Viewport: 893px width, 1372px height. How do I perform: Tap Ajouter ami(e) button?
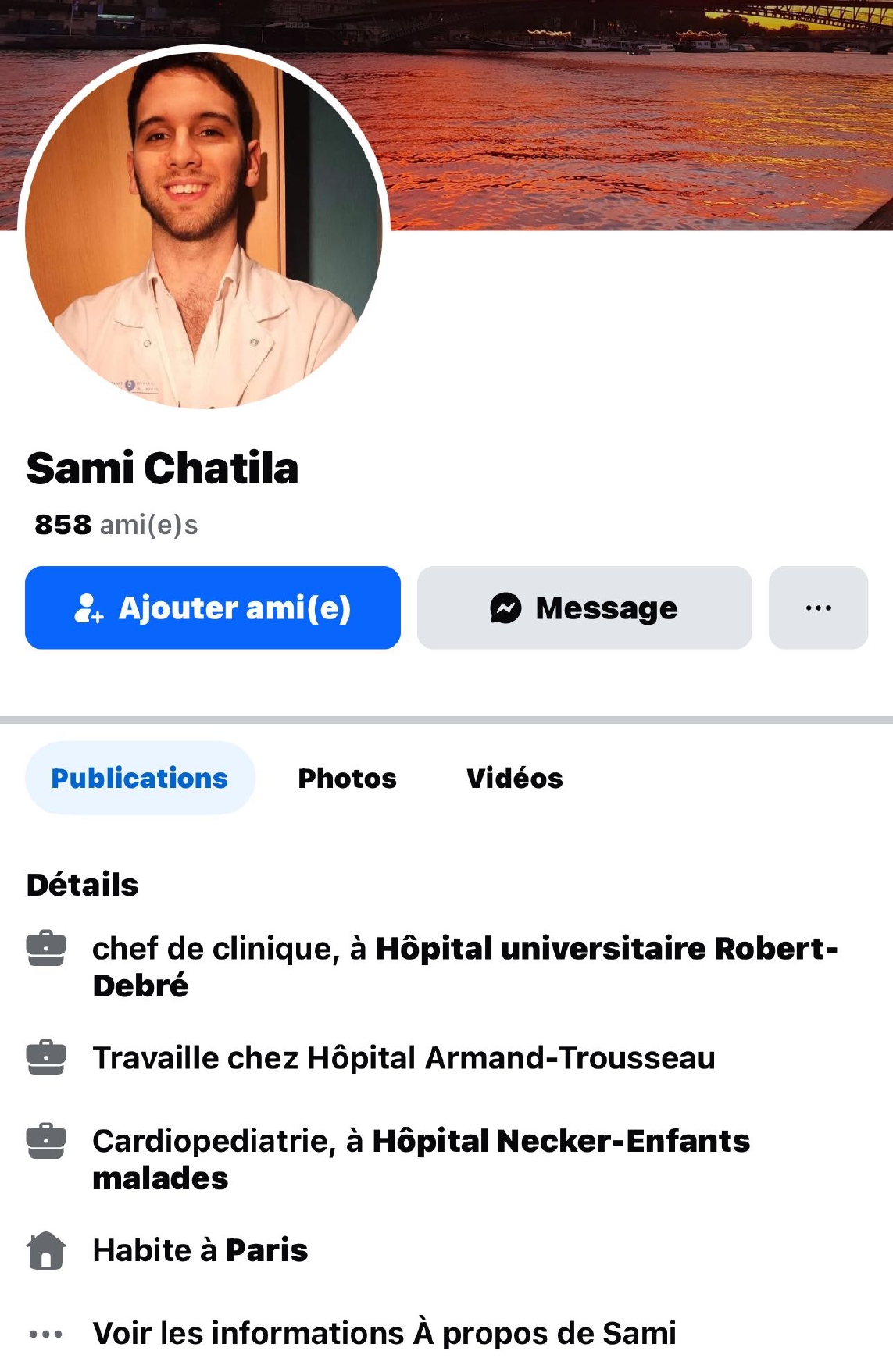point(213,608)
